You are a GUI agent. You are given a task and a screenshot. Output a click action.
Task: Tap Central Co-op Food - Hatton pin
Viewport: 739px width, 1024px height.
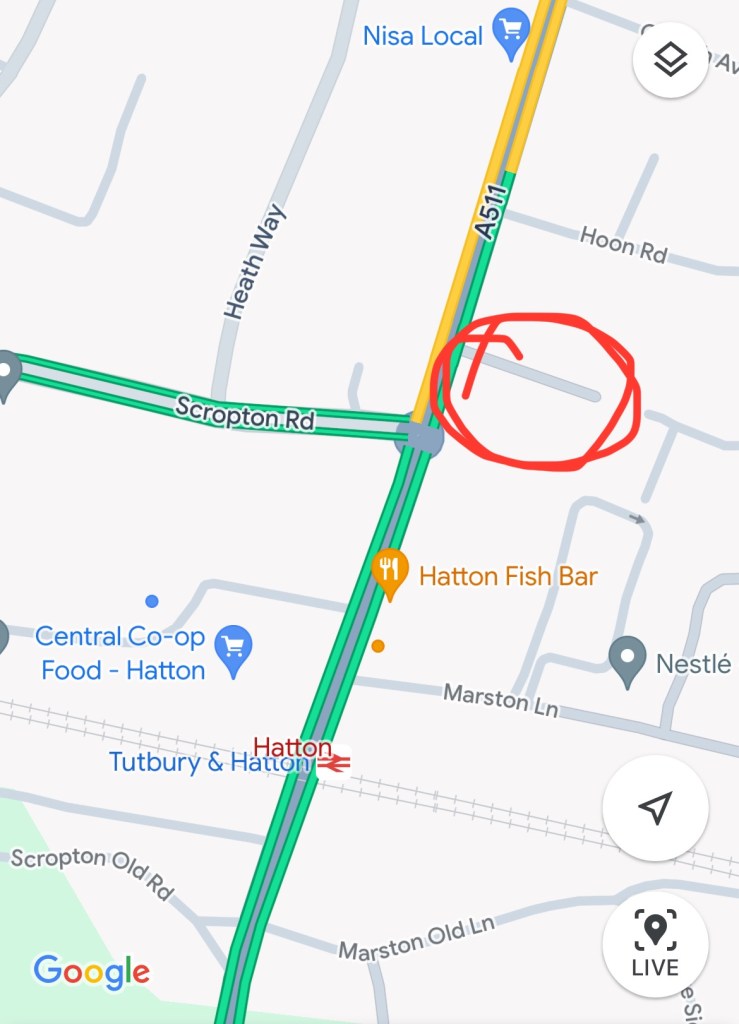point(234,650)
